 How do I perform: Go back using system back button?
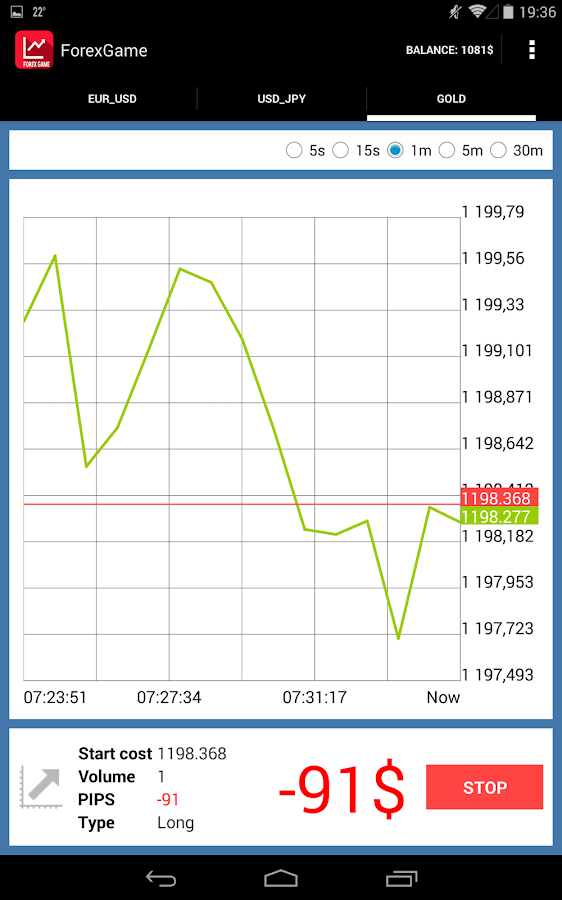pos(161,878)
